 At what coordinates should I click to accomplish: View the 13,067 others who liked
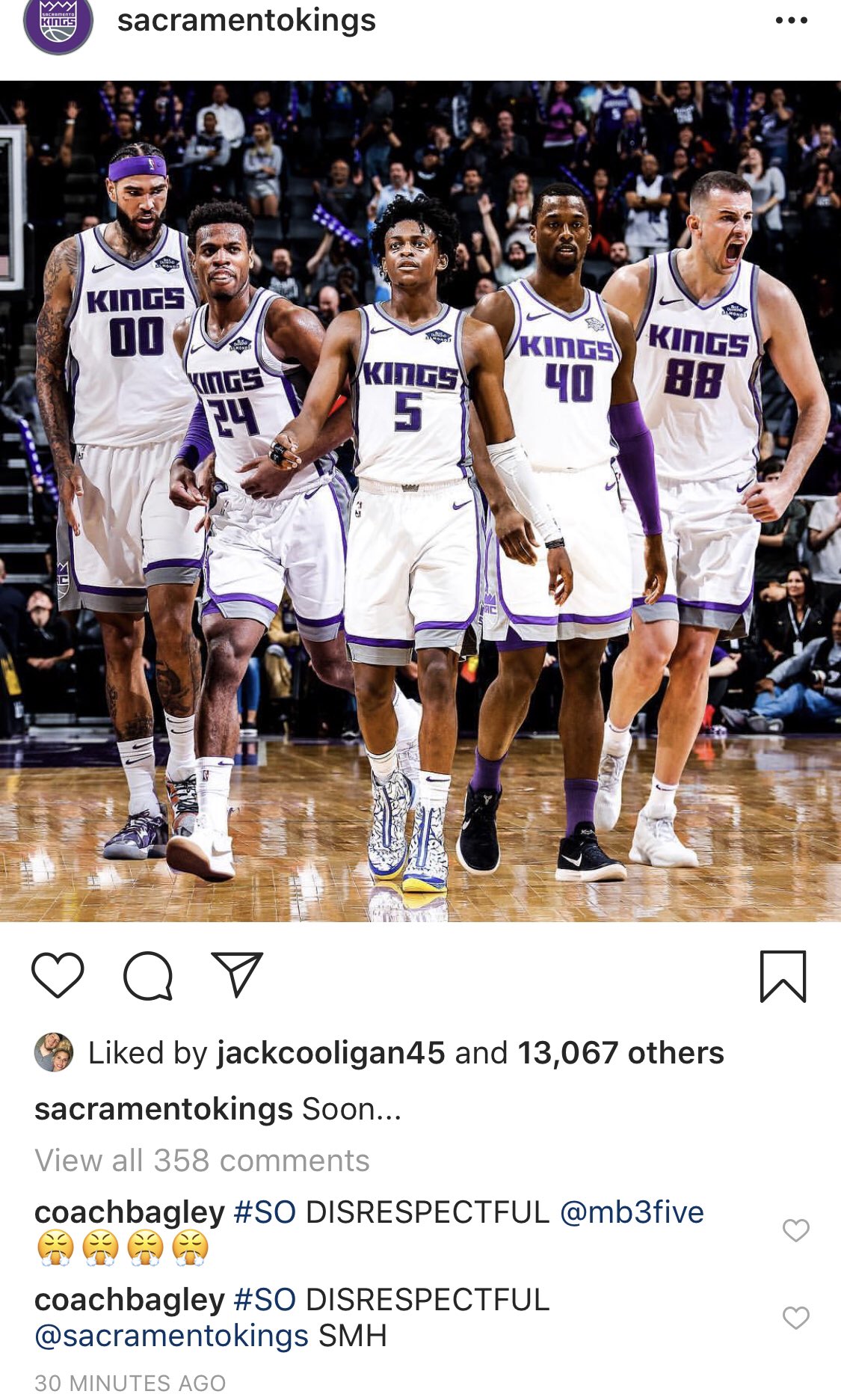point(620,1053)
